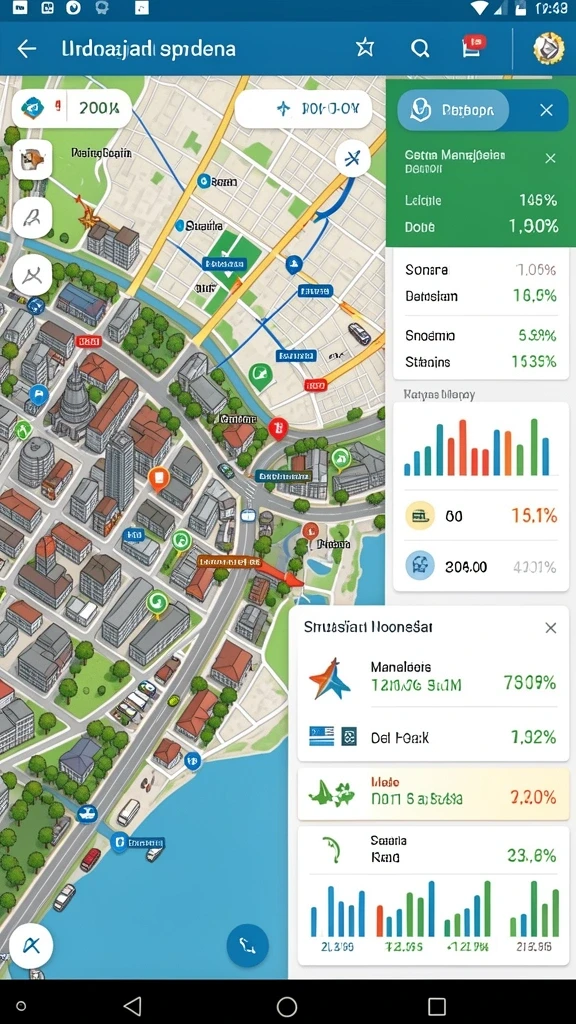Close the blue panel with the X
Viewport: 576px width, 1024px height.
coord(547,110)
